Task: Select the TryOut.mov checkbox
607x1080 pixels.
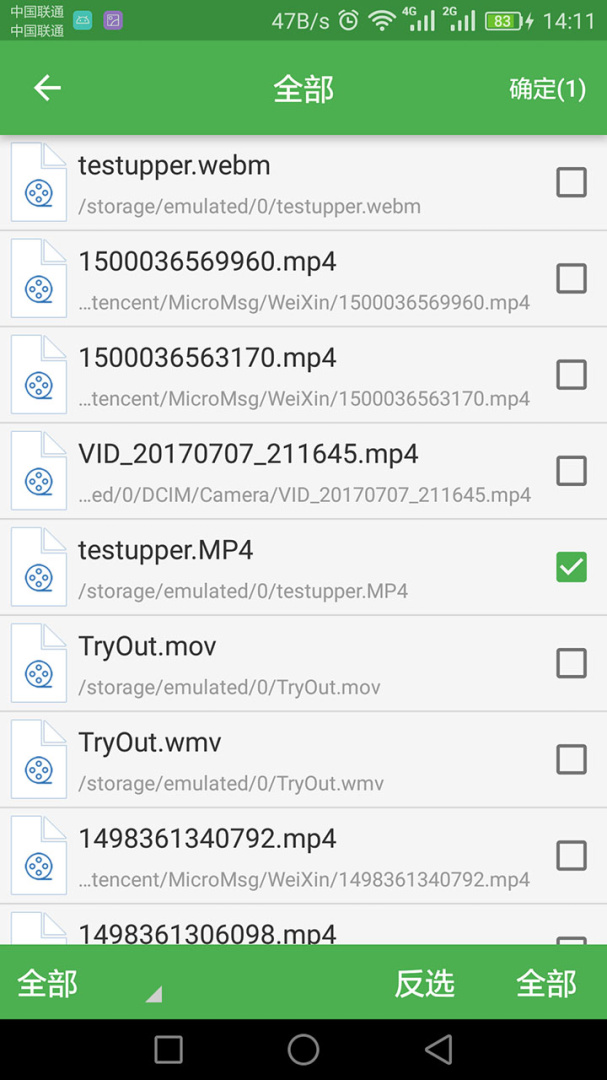Action: coord(571,663)
